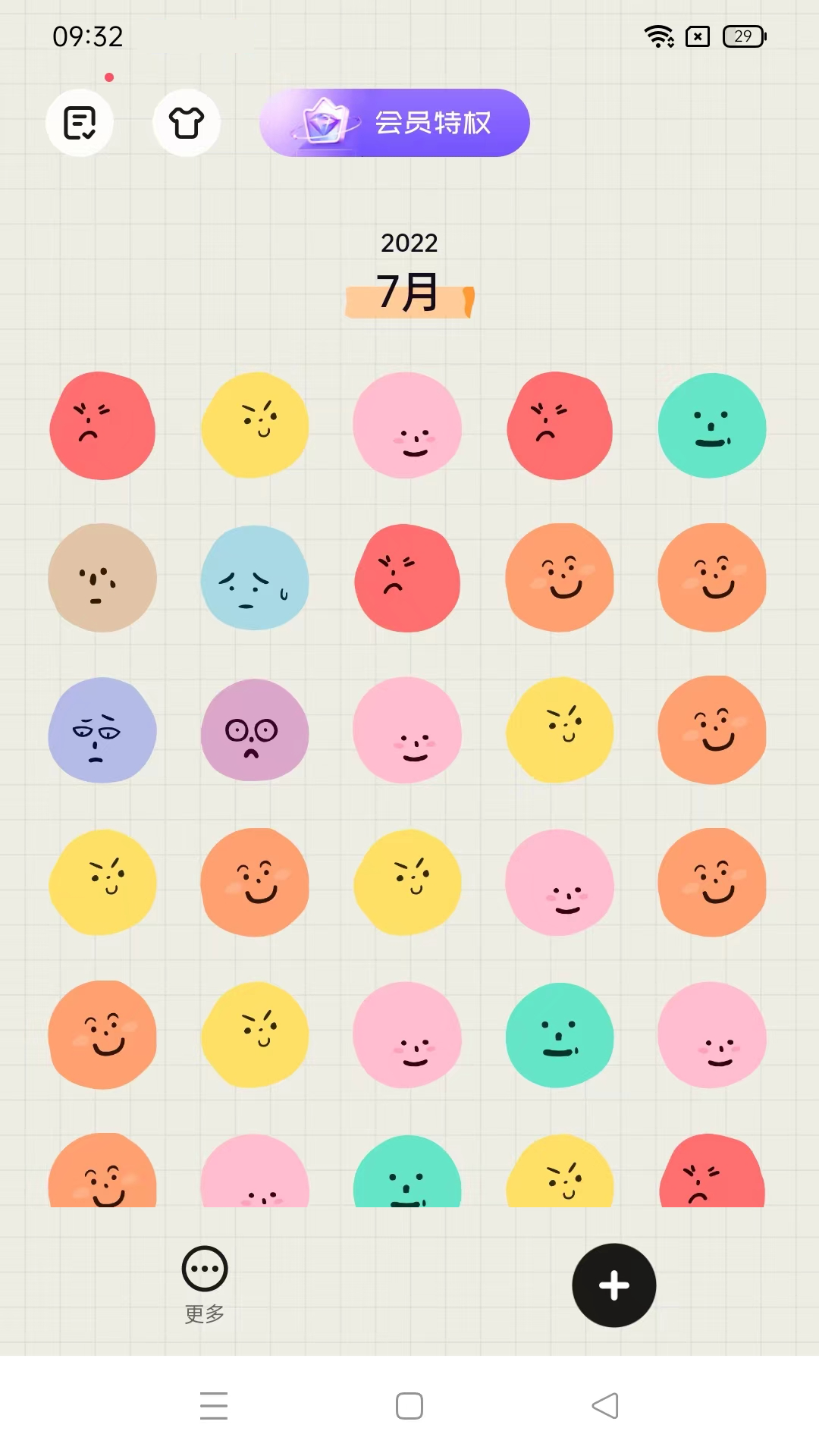Open the checklist note icon
Image resolution: width=819 pixels, height=1456 pixels.
tap(80, 123)
